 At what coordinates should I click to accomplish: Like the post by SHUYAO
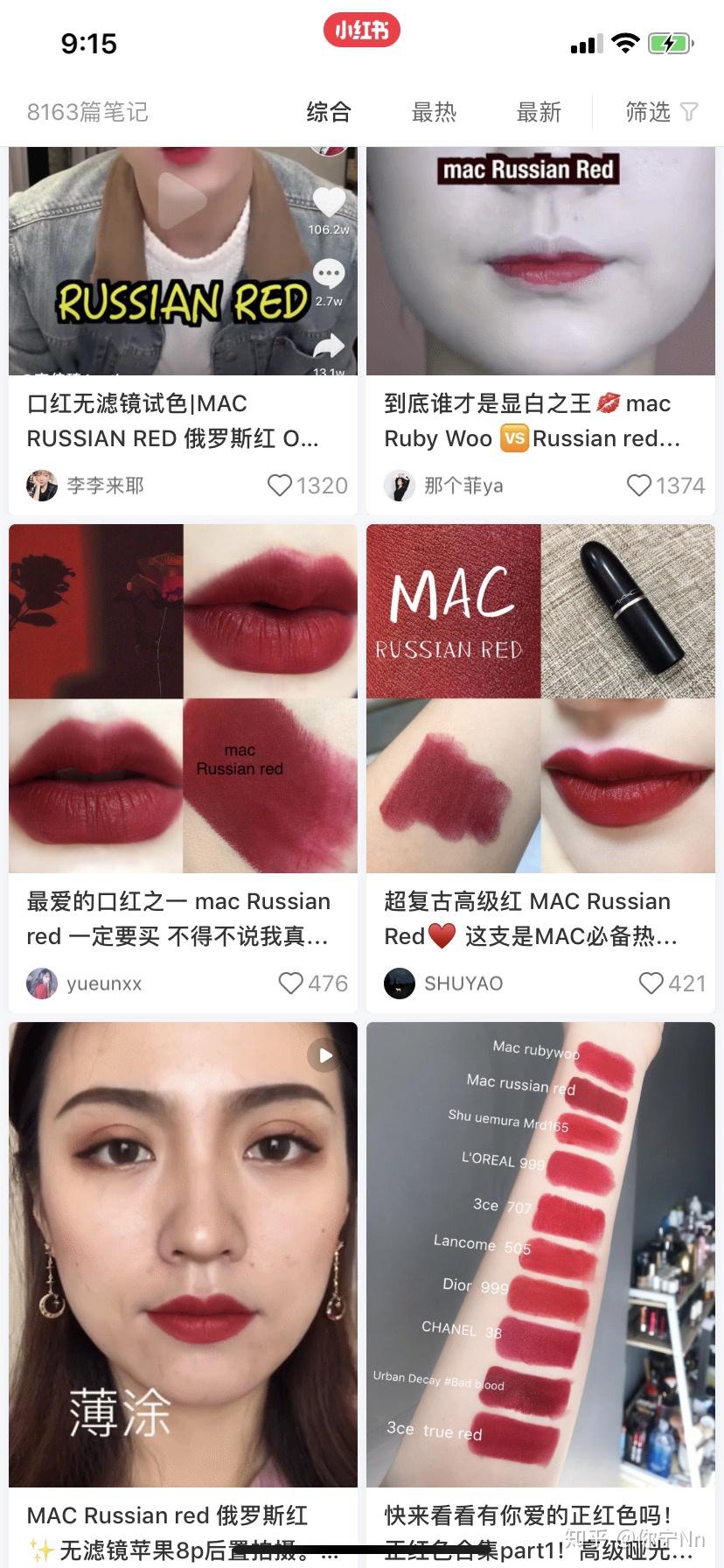[651, 983]
